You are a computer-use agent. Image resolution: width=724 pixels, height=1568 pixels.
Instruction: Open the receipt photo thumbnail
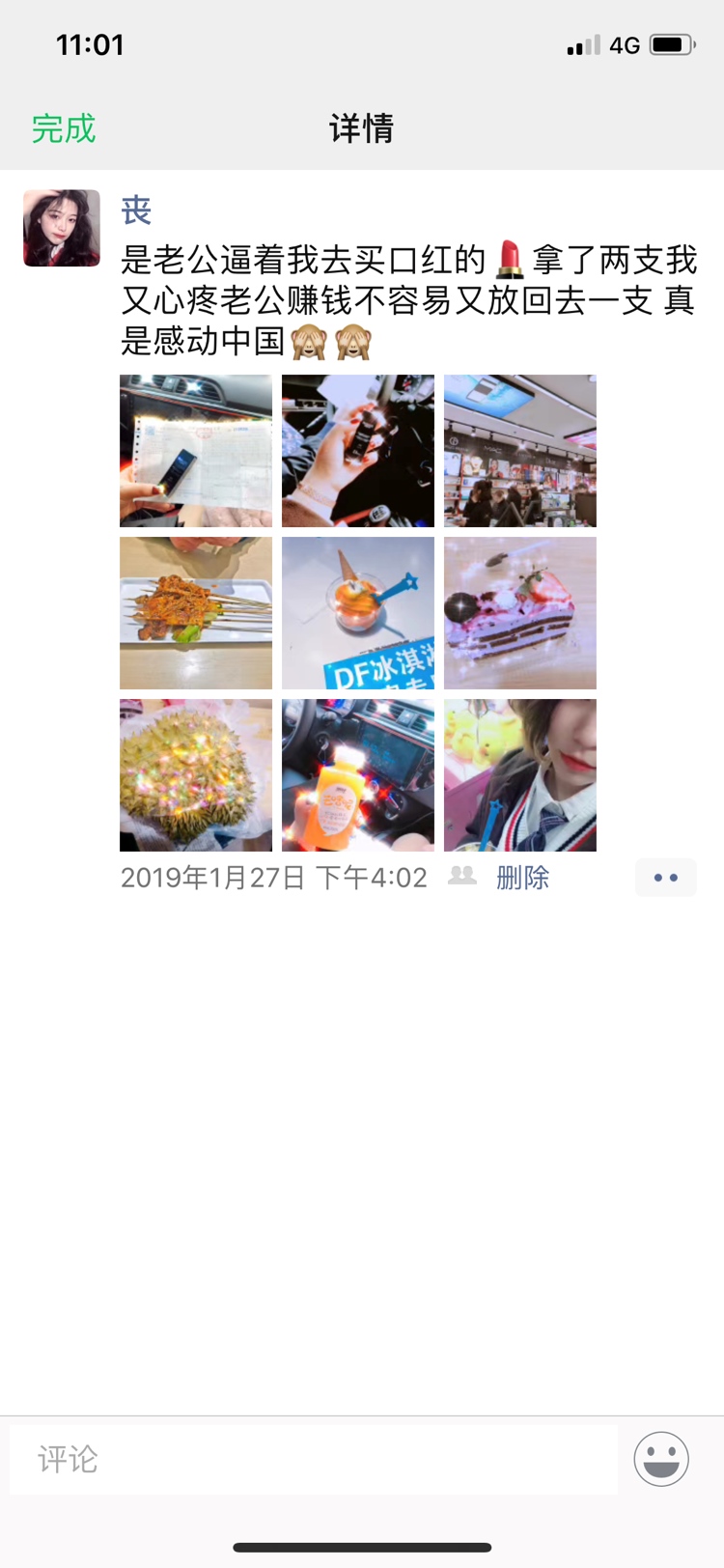coord(196,451)
